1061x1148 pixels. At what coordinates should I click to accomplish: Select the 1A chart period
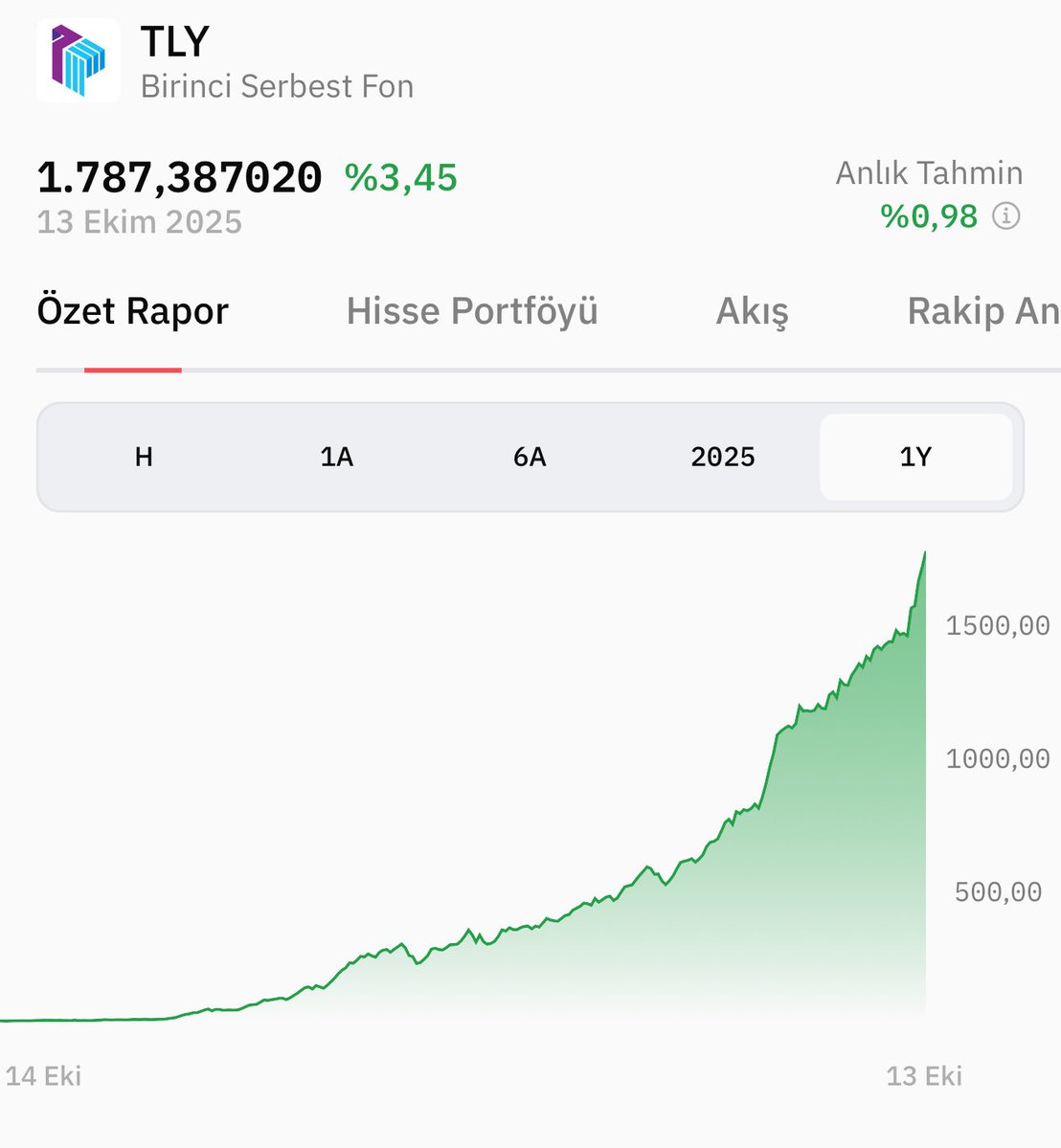click(x=337, y=457)
